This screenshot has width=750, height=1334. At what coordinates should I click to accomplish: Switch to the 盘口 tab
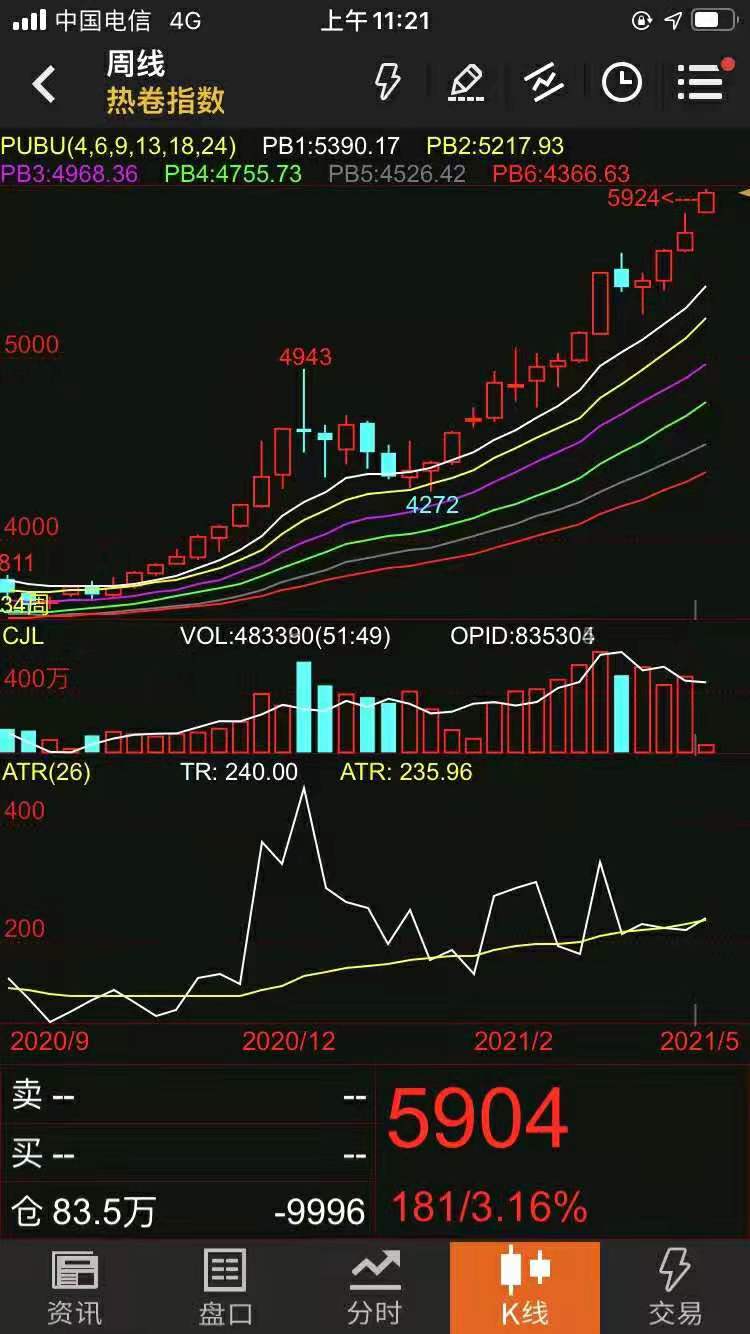[225, 1288]
